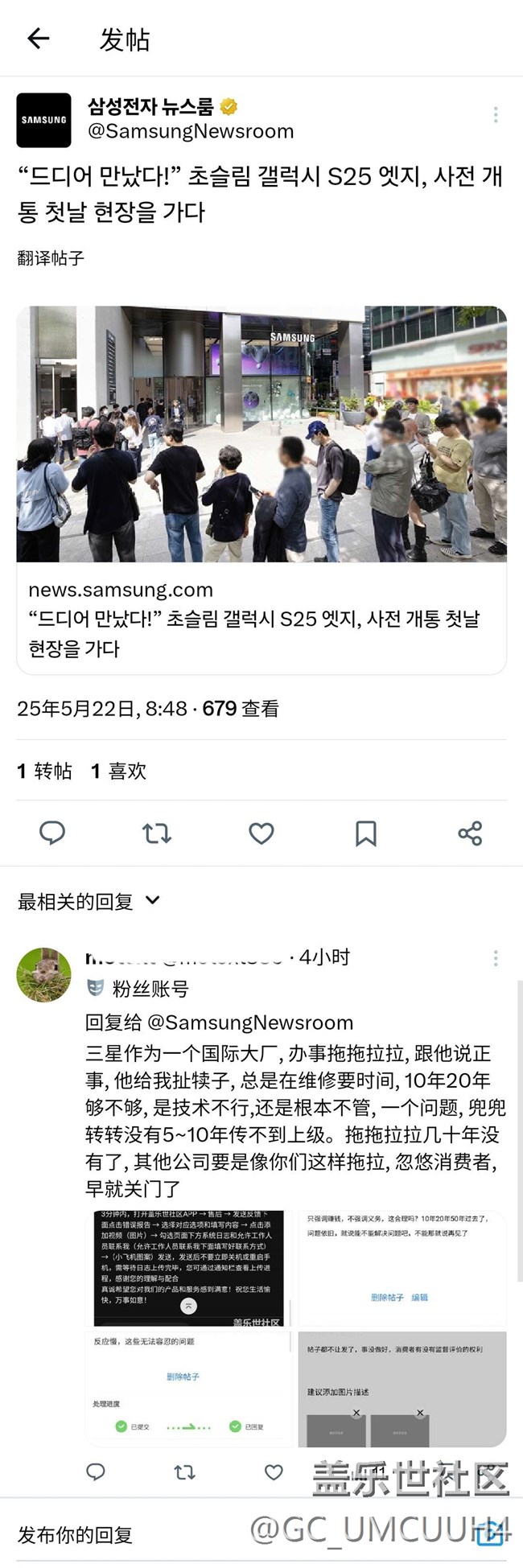The image size is (523, 1568).
Task: Like the Samsung Newsroom post
Action: [261, 833]
